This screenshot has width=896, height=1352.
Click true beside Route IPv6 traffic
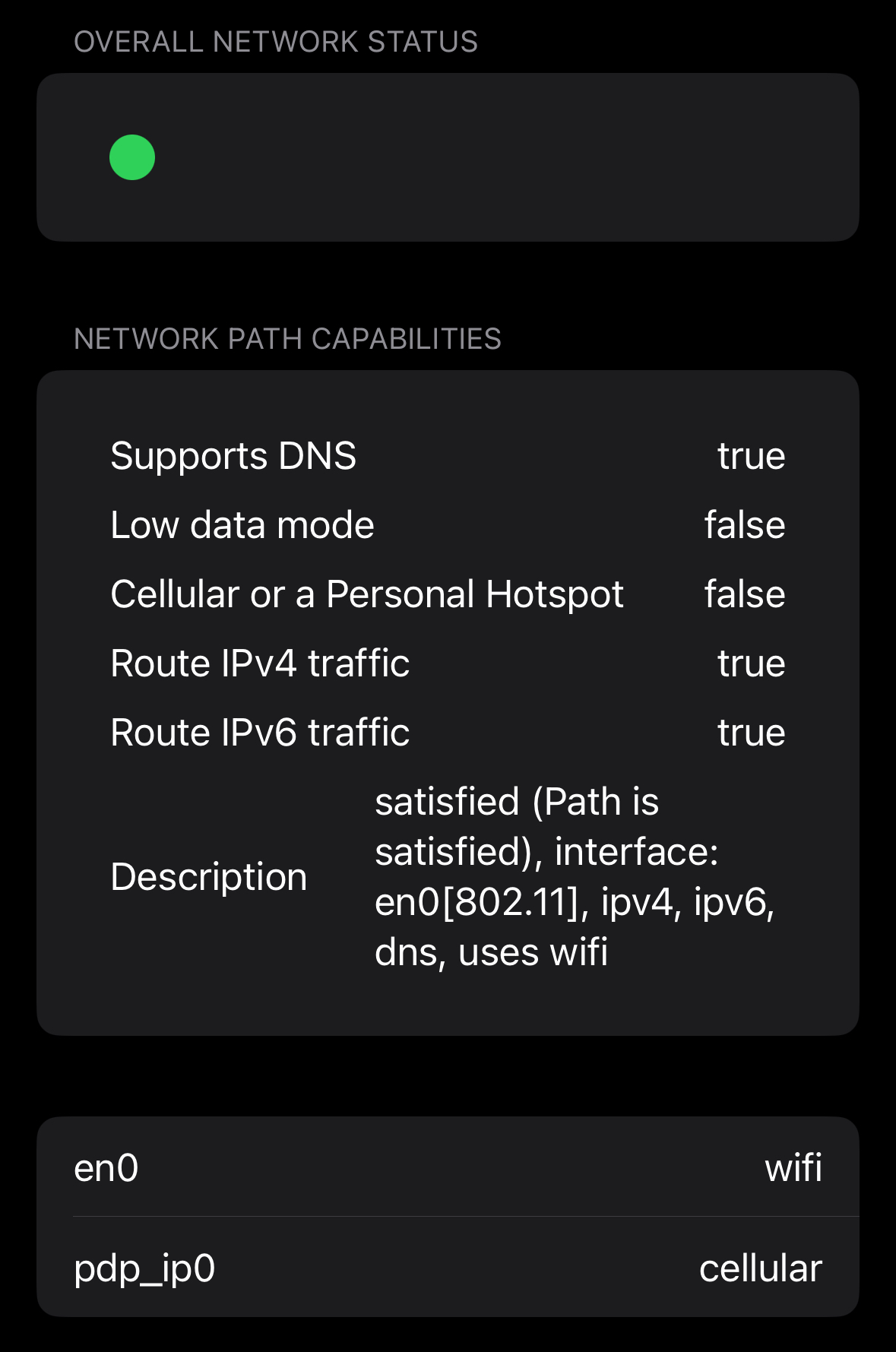[752, 732]
